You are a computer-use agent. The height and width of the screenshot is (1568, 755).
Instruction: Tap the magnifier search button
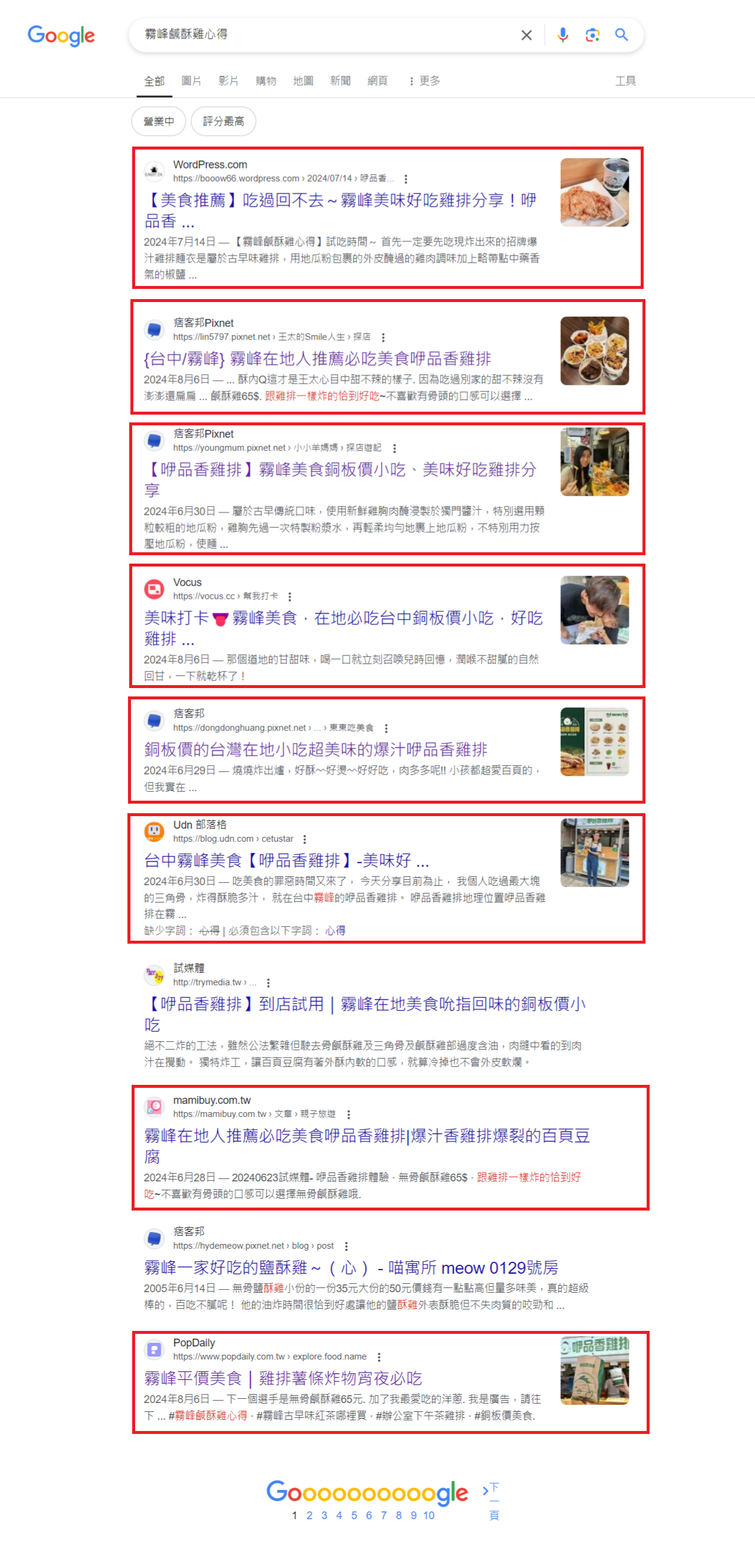click(621, 35)
